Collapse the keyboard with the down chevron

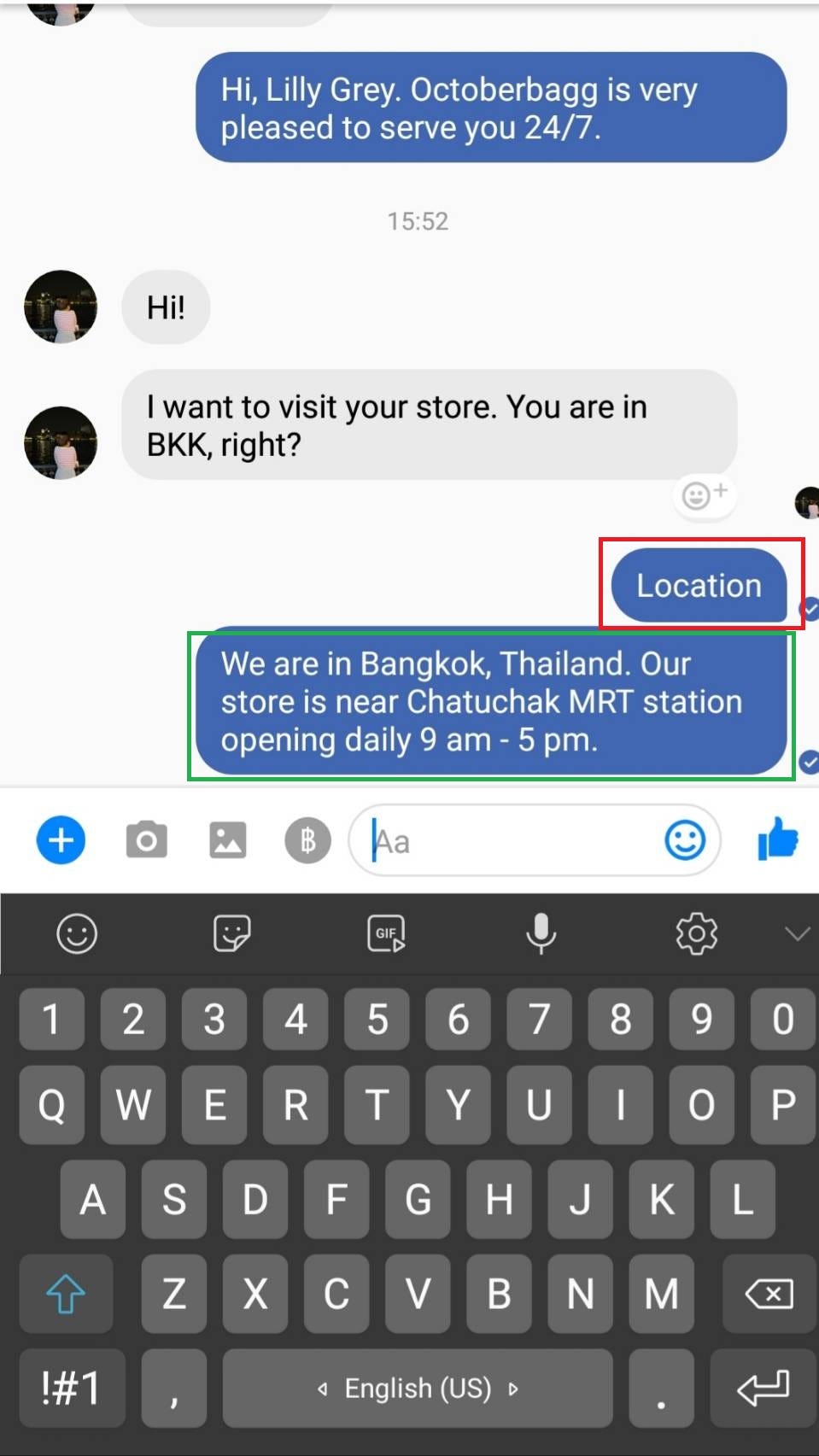pos(797,933)
